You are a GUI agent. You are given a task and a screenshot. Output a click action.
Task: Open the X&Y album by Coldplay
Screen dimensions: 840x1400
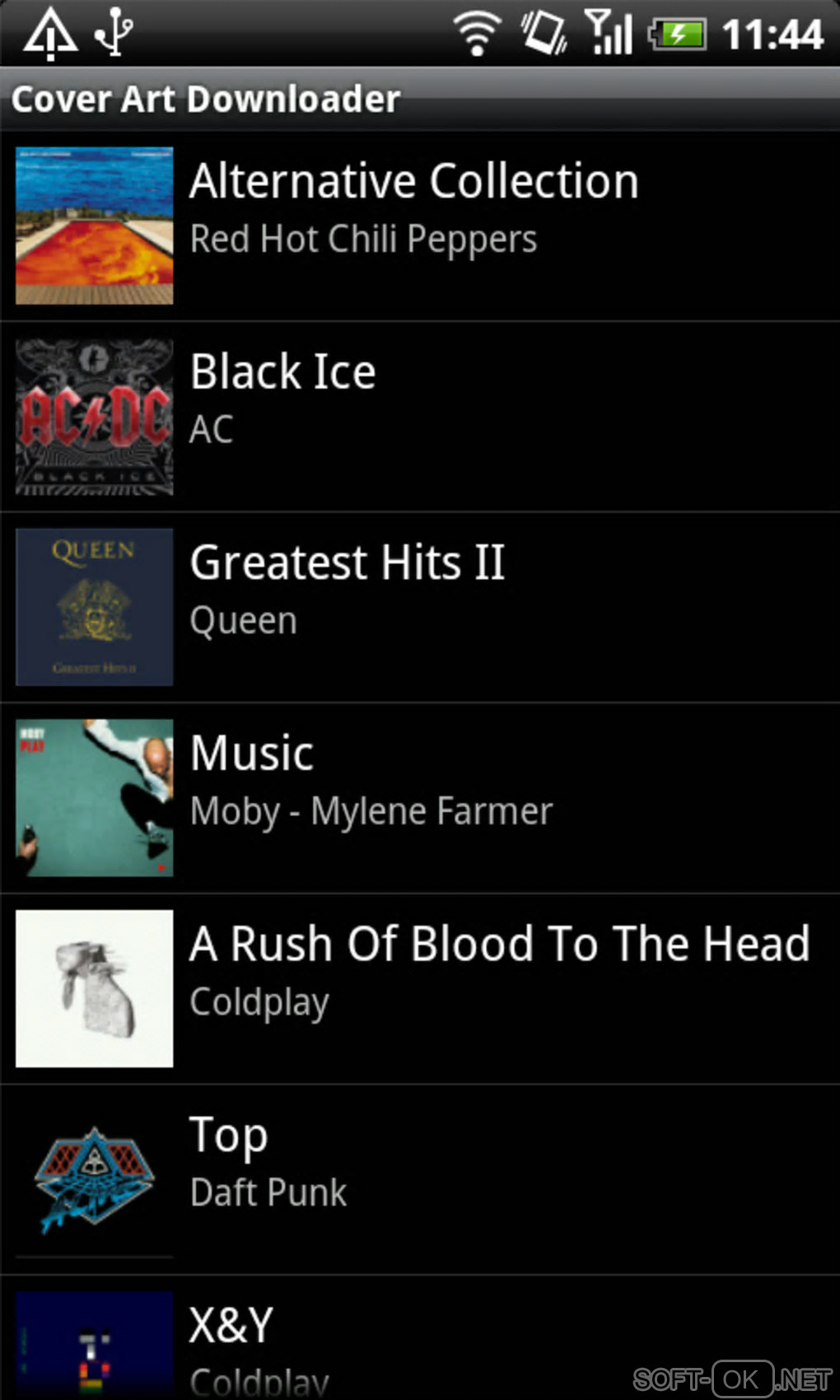point(420,1342)
